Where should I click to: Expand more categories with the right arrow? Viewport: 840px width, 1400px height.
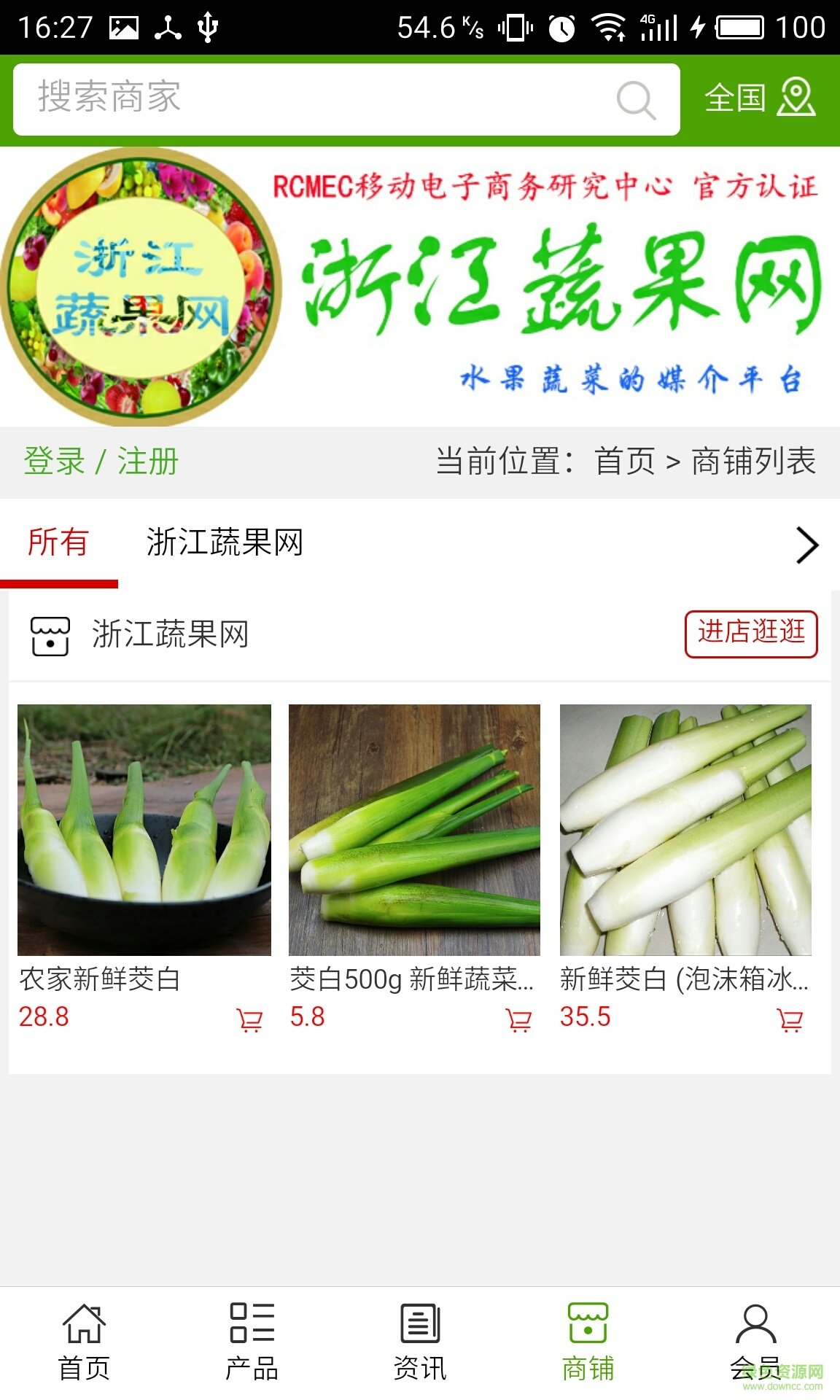click(807, 545)
